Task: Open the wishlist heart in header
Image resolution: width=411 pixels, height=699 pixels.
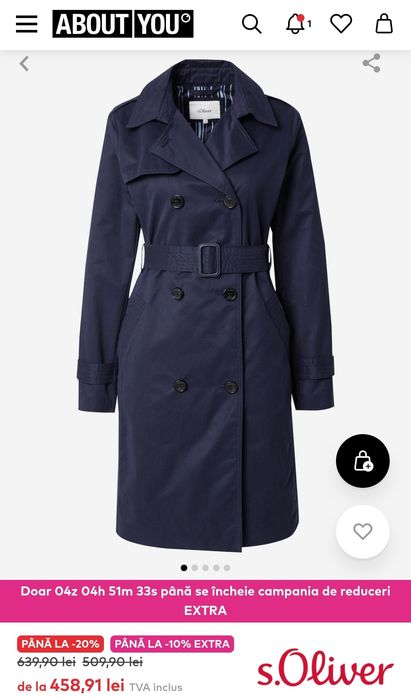Action: [x=341, y=24]
